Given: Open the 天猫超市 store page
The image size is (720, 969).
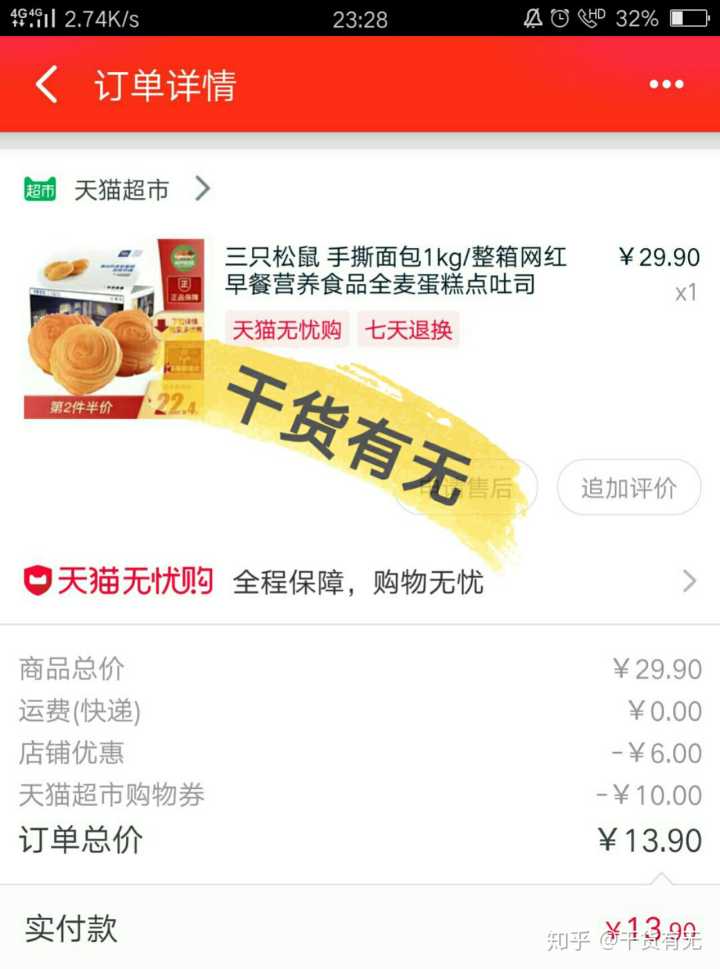Looking at the screenshot, I should (x=120, y=189).
